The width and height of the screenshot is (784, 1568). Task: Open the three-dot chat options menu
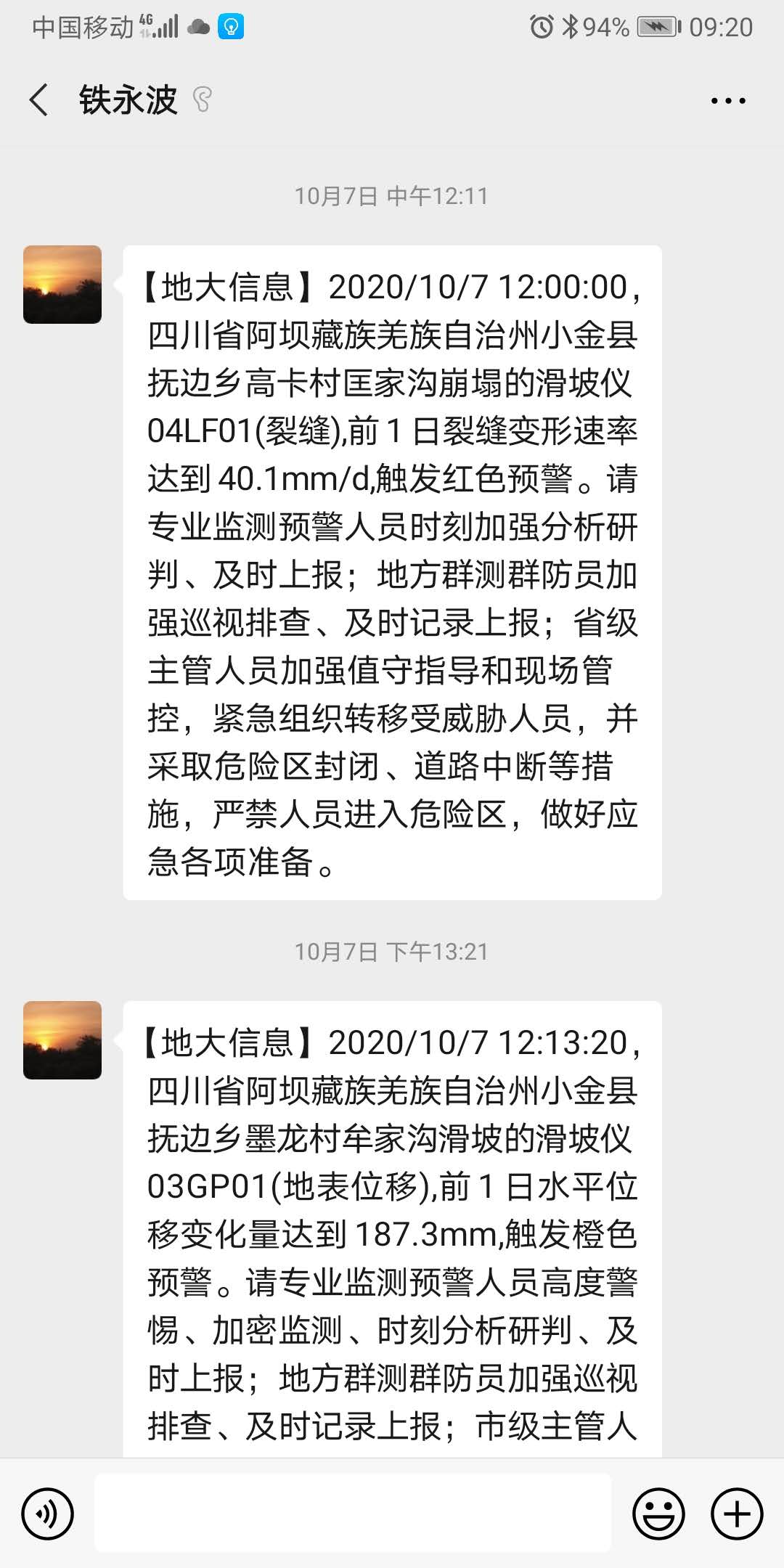728,101
